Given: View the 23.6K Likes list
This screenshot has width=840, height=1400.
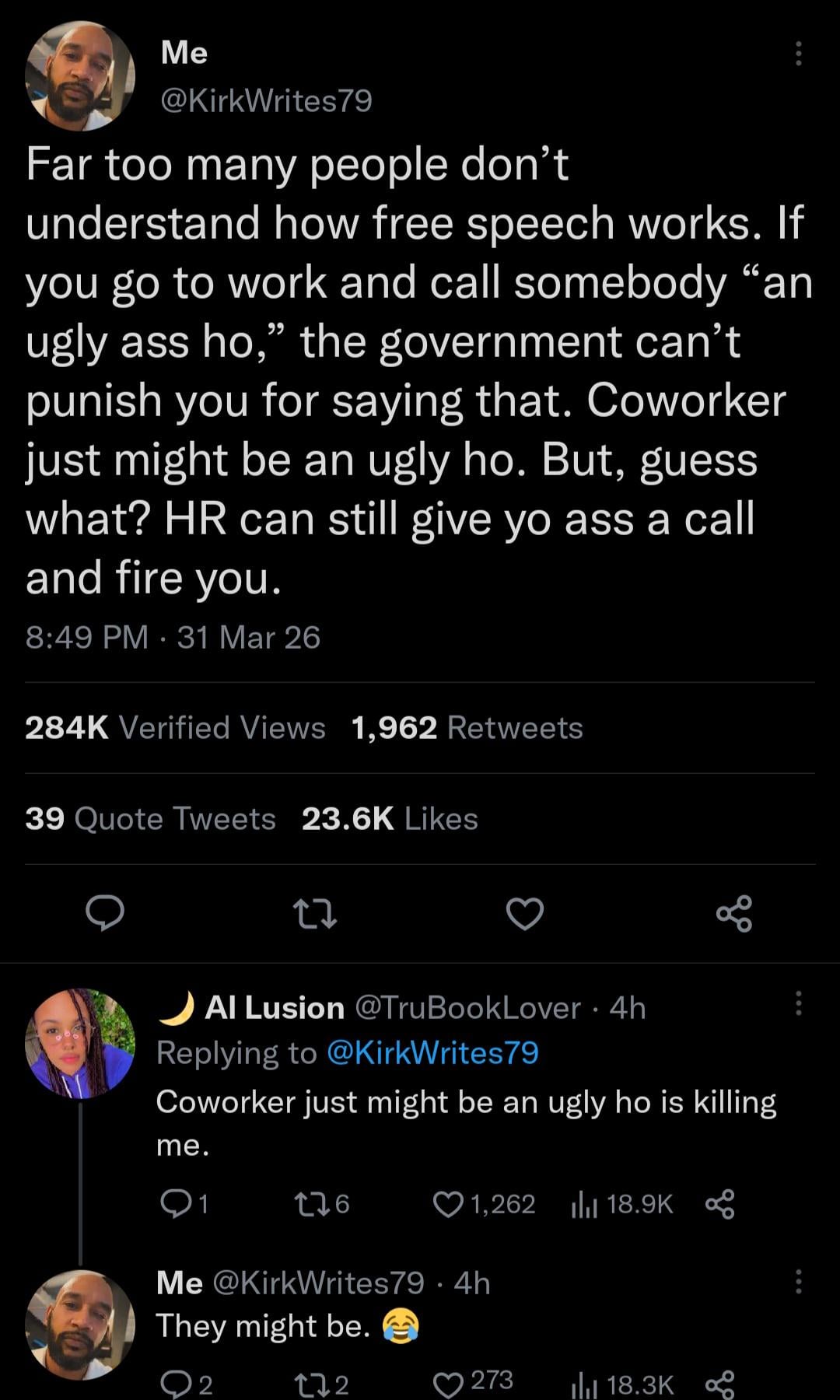Looking at the screenshot, I should point(390,818).
